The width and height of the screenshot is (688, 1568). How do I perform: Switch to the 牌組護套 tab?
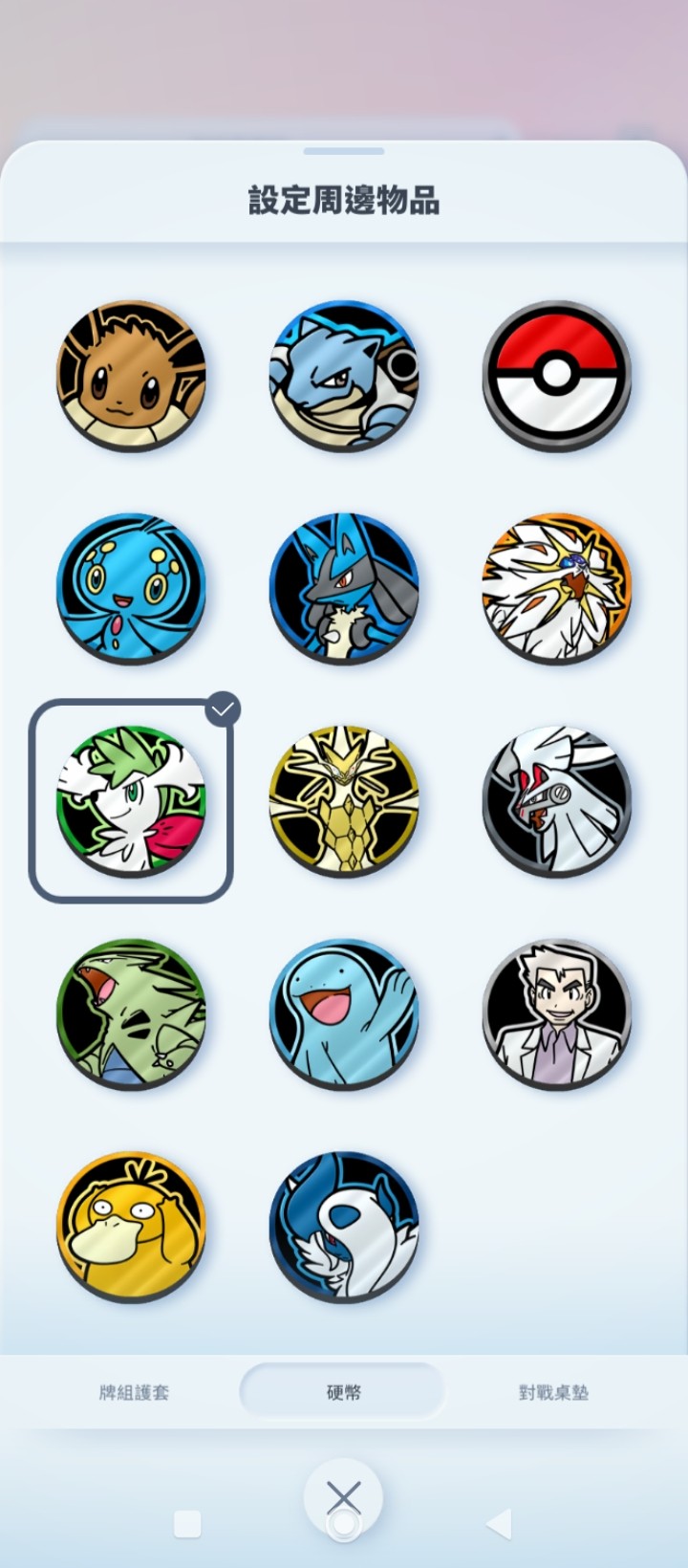134,1392
